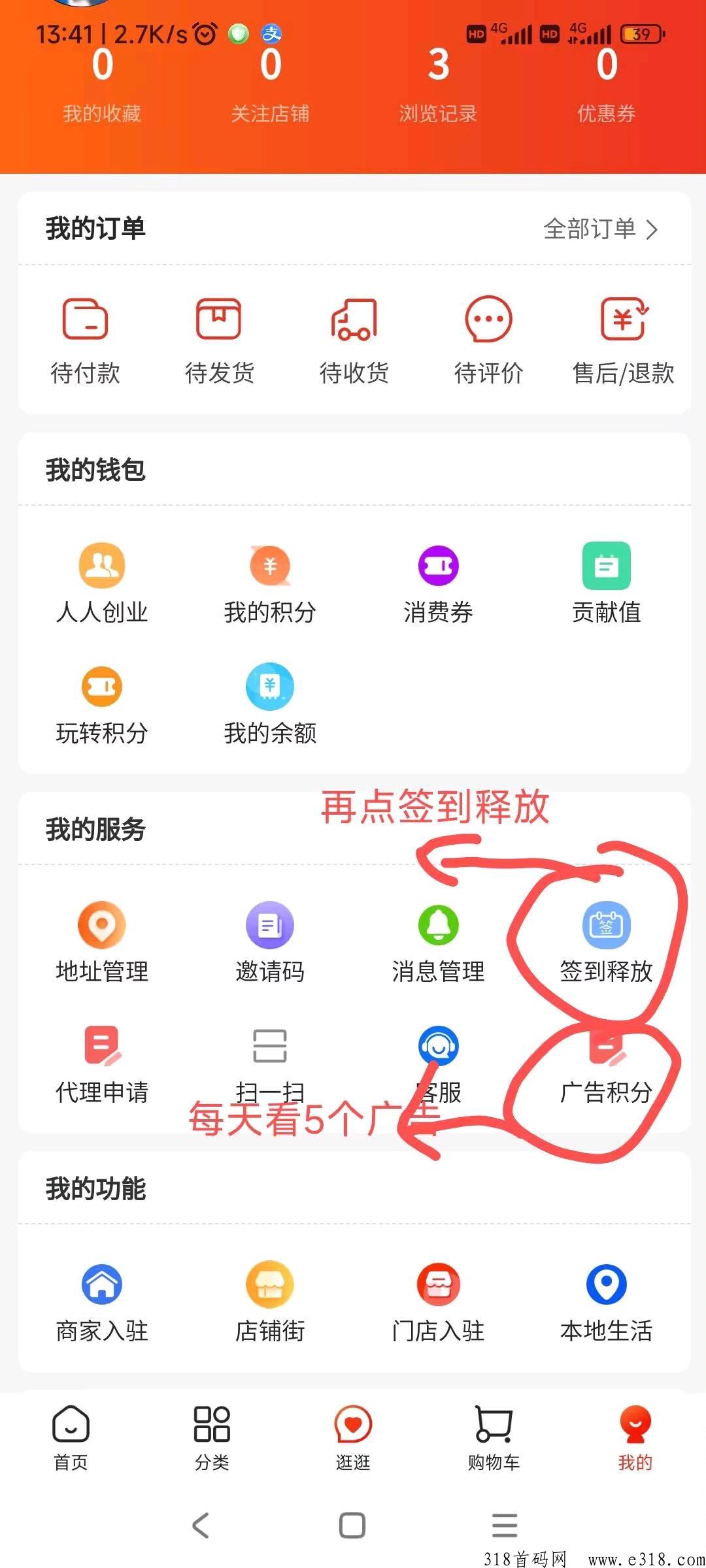This screenshot has width=706, height=1568.
Task: Open 全部订单 all orders link
Action: [x=600, y=229]
